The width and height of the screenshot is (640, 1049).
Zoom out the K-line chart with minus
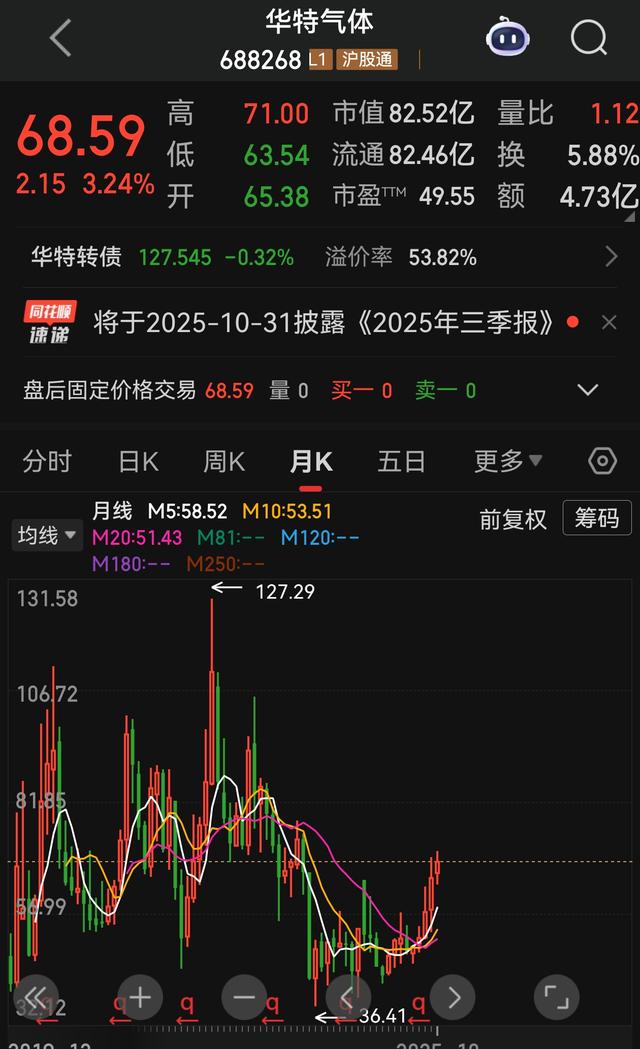point(244,996)
